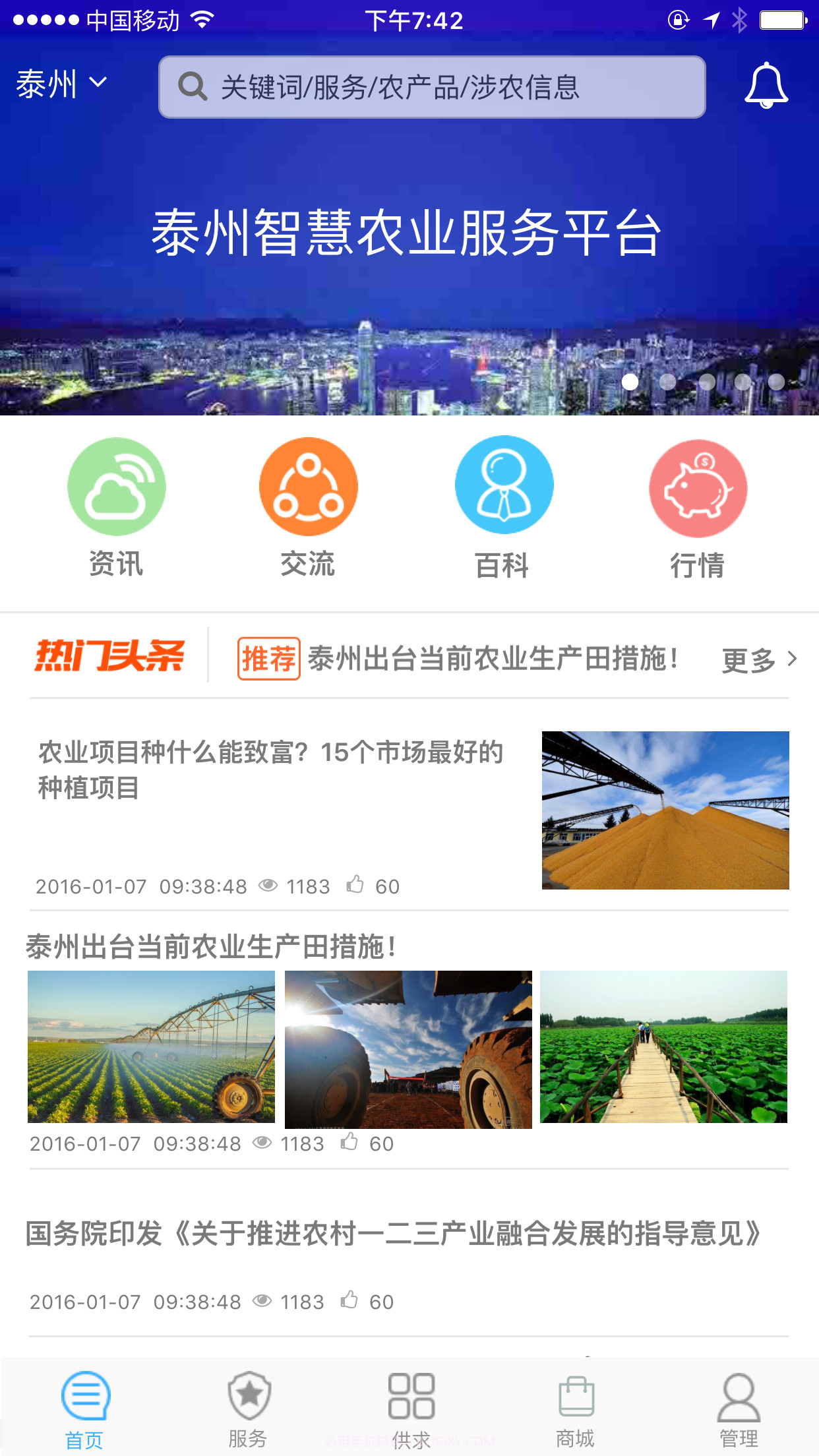Expand the recommended headline 泰州出台当前农业生产田措施
The height and width of the screenshot is (1456, 819).
click(493, 657)
